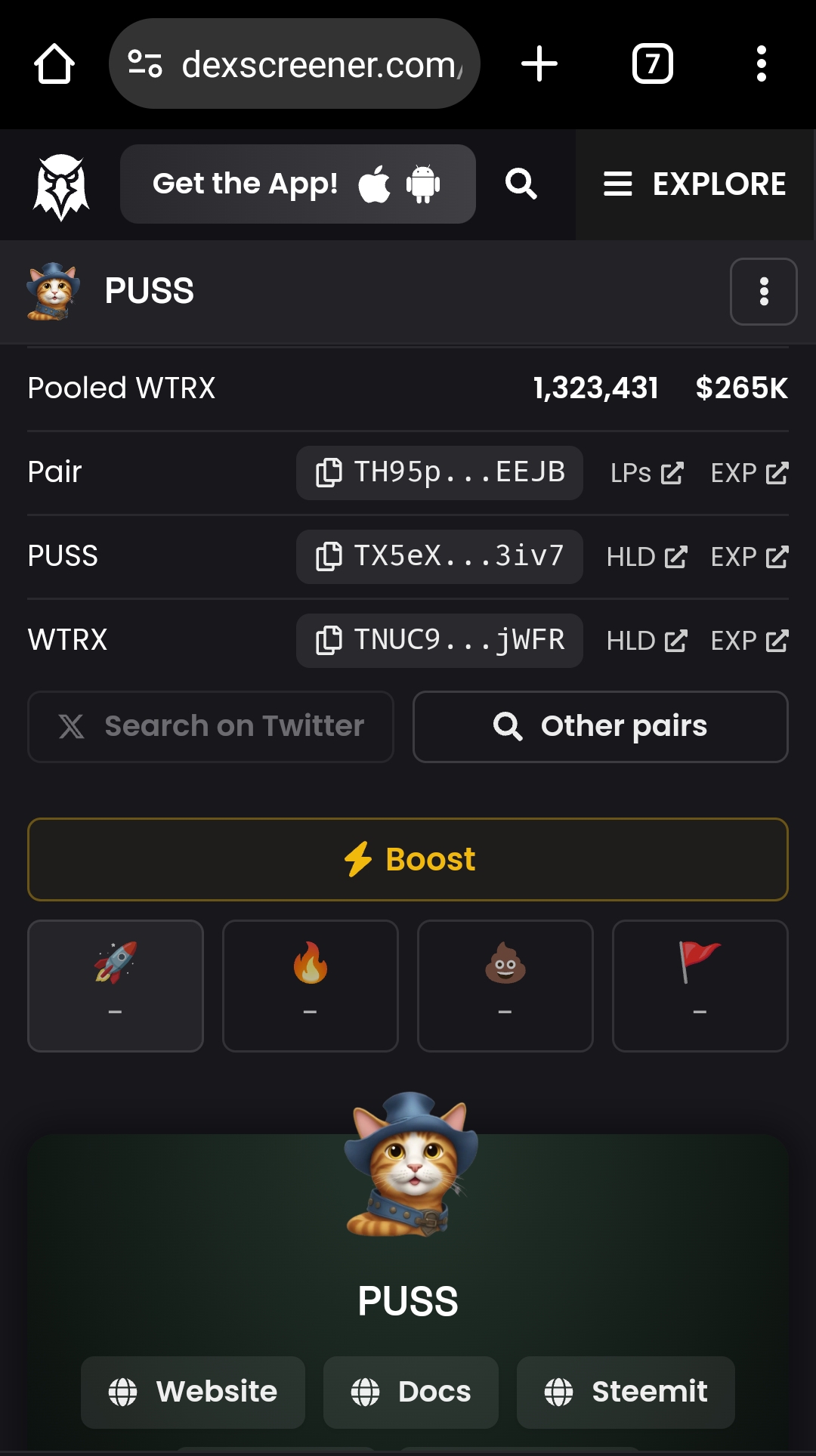
Task: React with the rocket emoji
Action: [116, 985]
